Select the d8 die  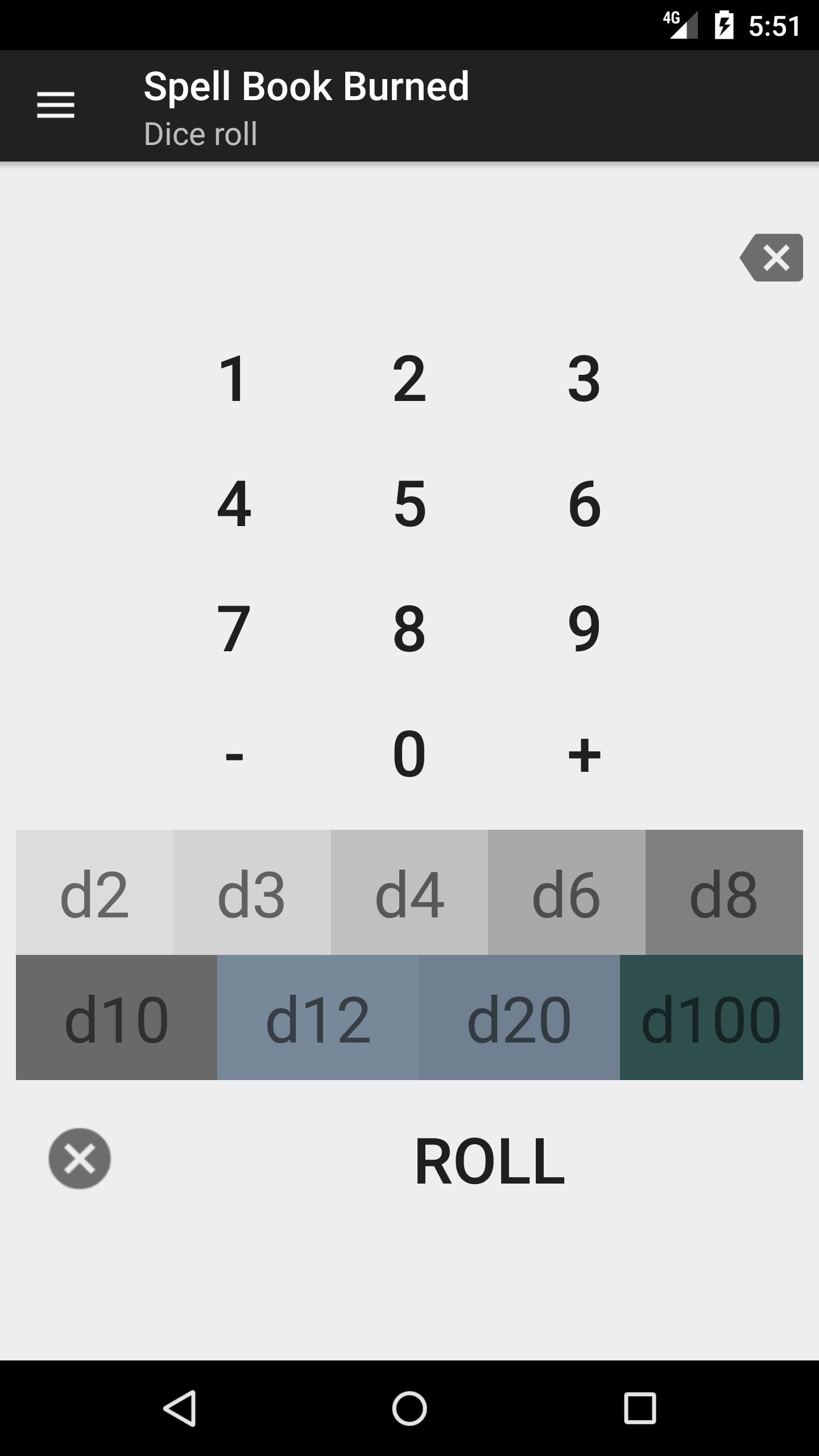724,892
